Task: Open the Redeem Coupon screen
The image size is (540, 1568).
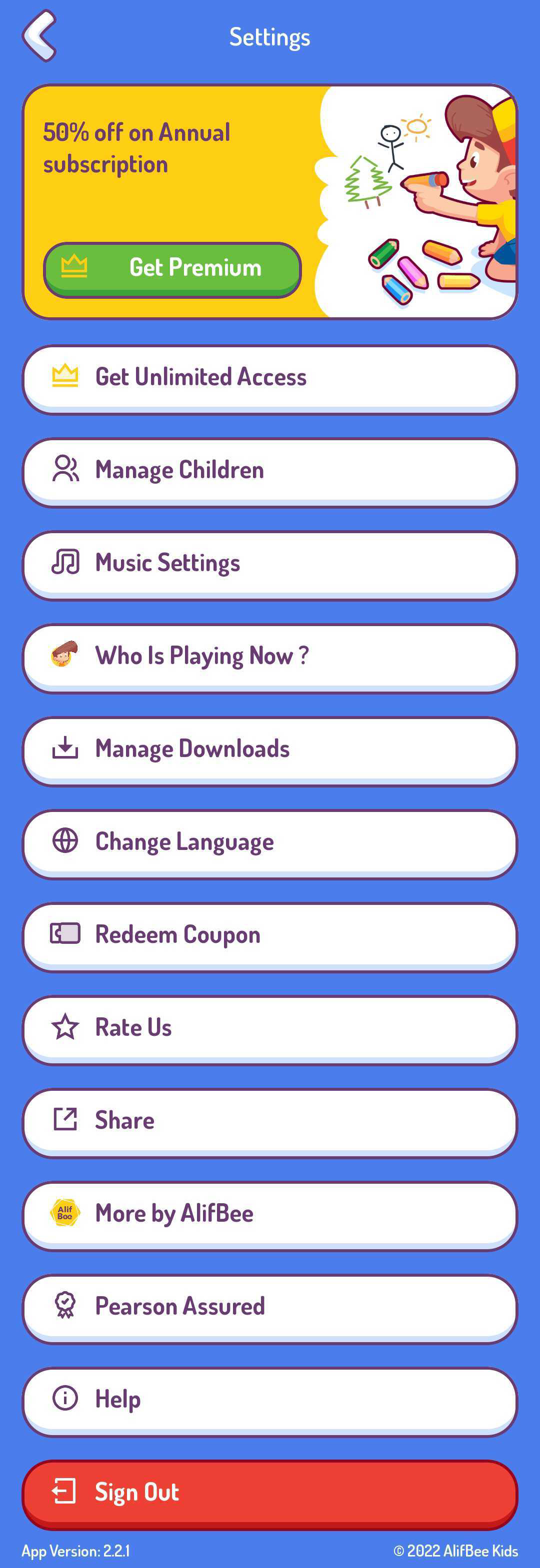Action: (x=269, y=934)
